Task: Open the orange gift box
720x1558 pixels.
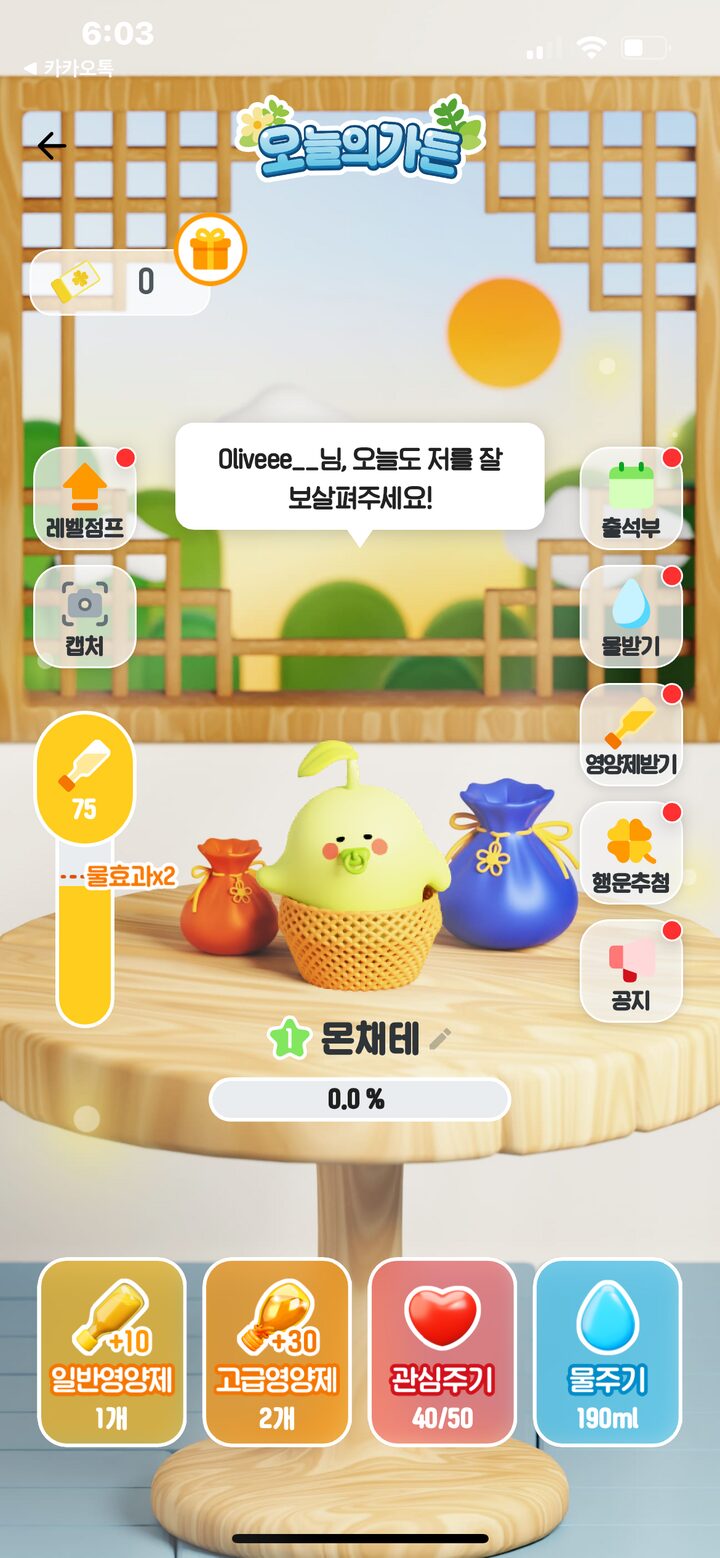Action: (x=210, y=250)
